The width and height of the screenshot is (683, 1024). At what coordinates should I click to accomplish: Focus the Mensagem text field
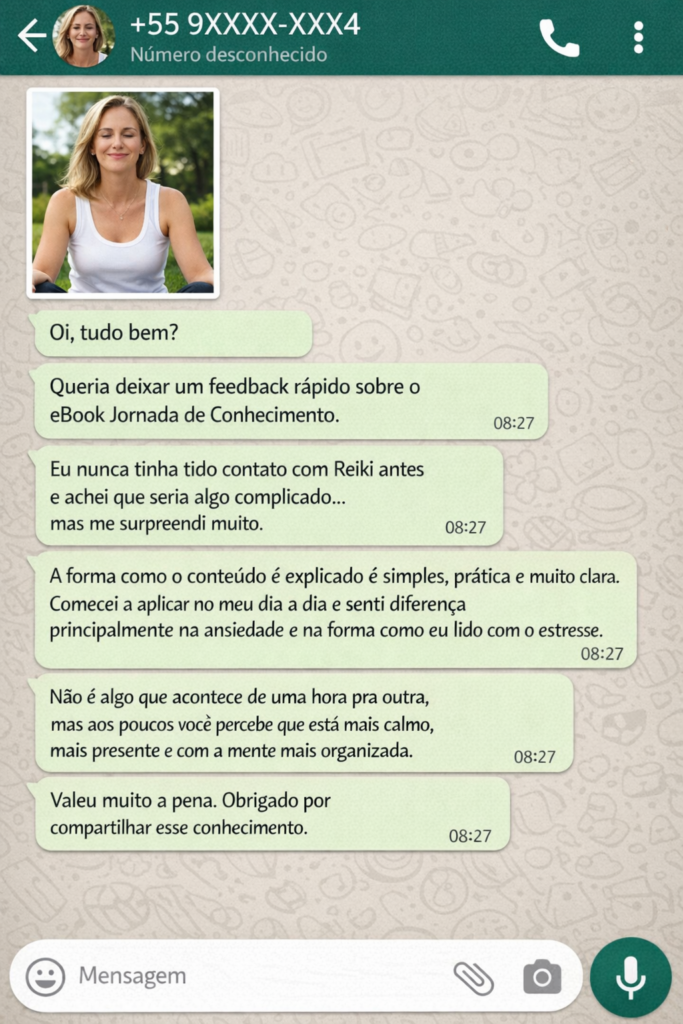[x=250, y=976]
